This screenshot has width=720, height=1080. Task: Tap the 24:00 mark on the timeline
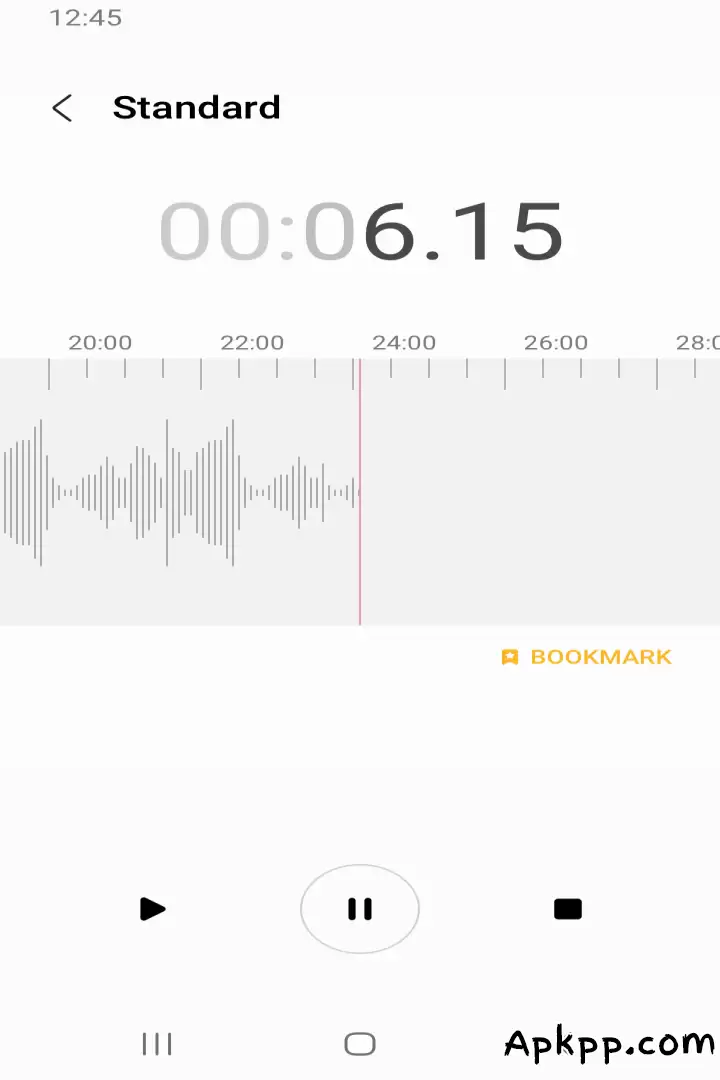point(404,342)
